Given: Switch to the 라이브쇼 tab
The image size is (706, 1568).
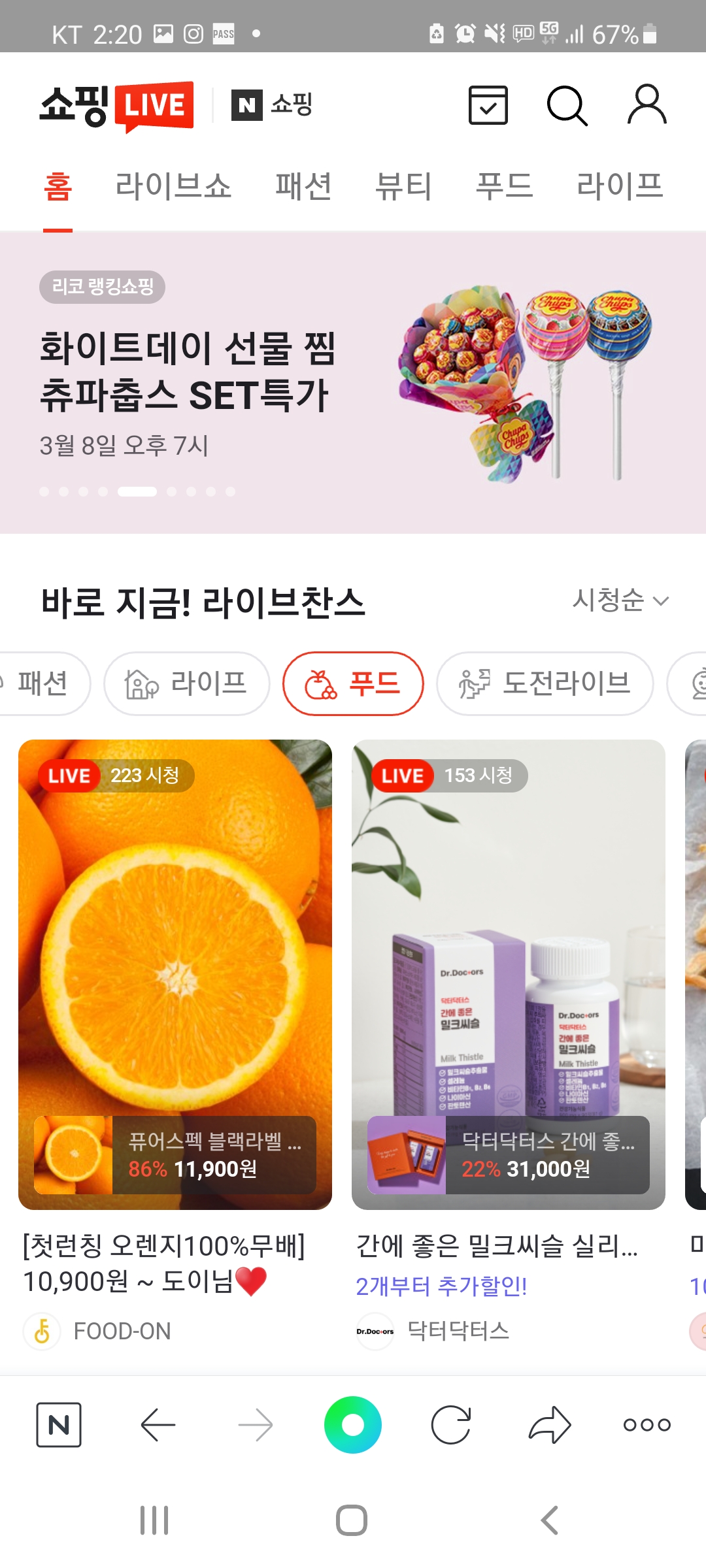Looking at the screenshot, I should point(173,186).
